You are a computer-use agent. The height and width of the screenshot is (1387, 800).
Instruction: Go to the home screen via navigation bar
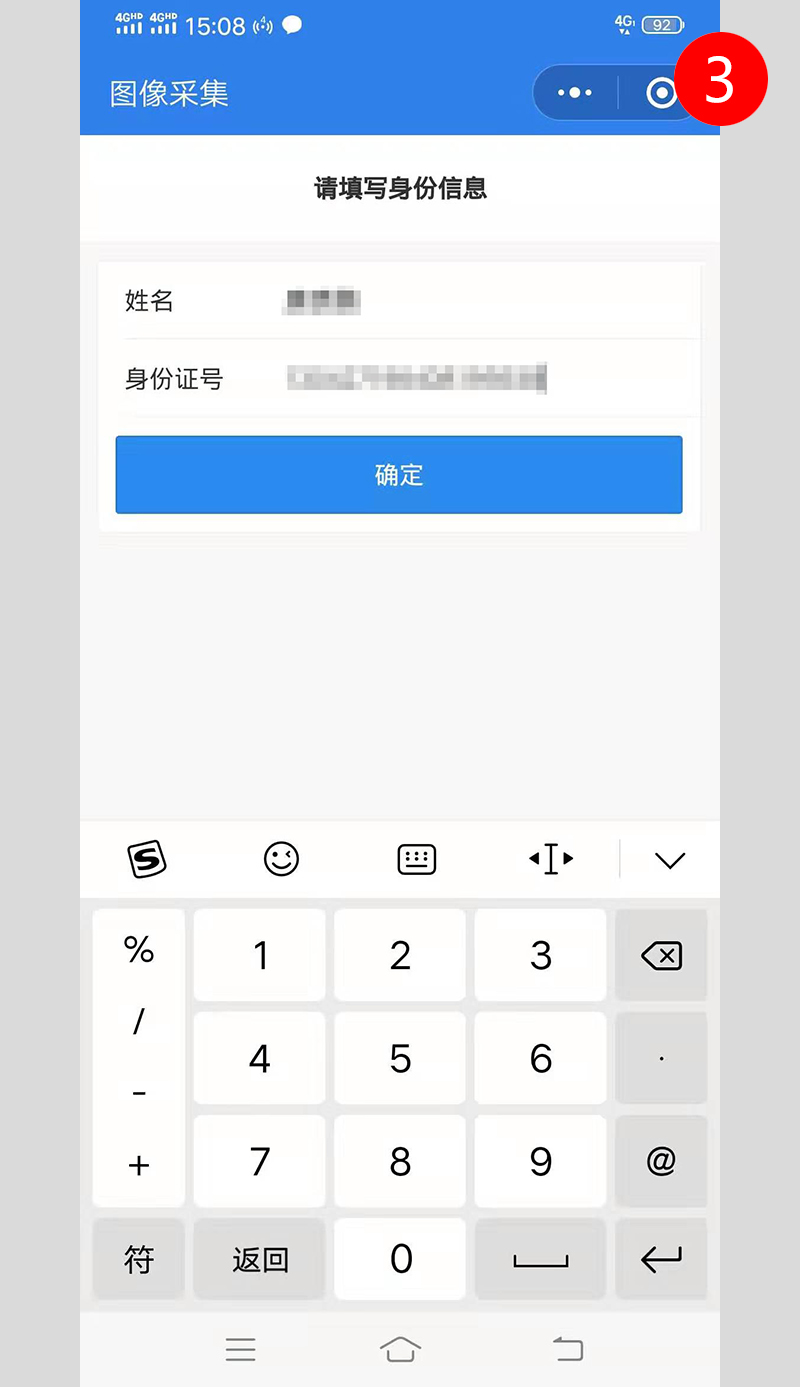pyautogui.click(x=400, y=1349)
